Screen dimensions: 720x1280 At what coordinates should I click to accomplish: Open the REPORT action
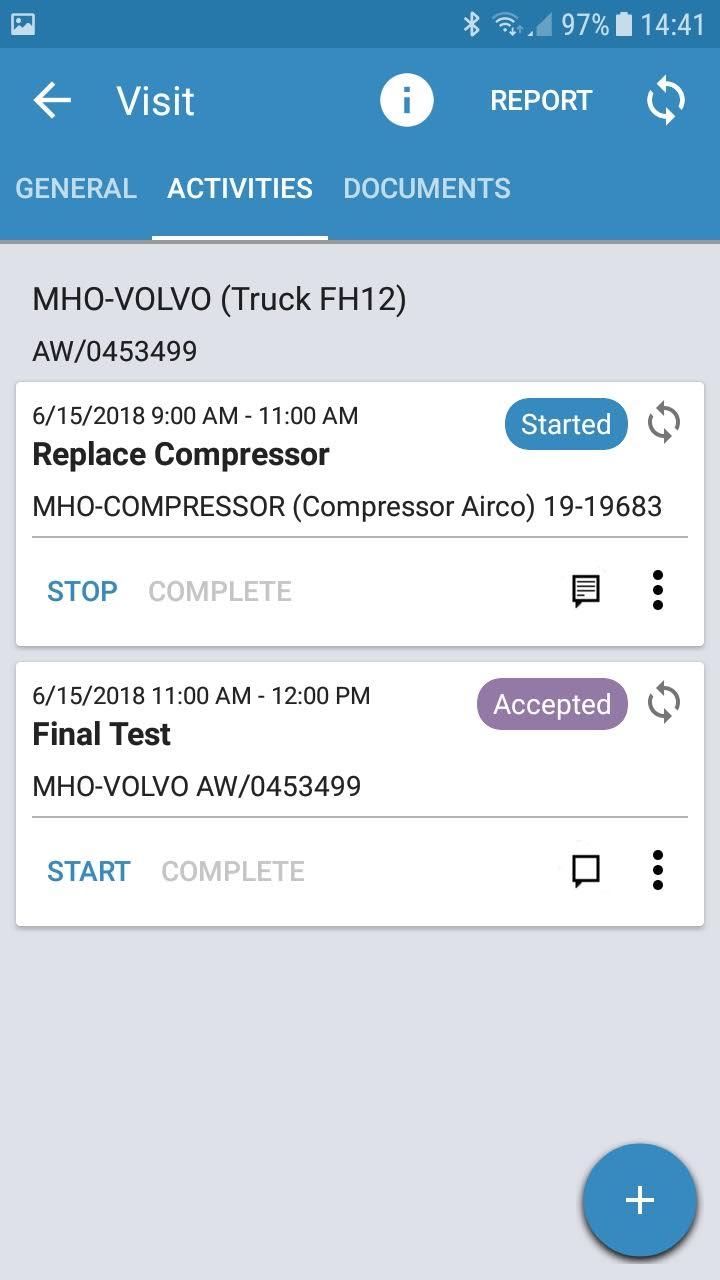pyautogui.click(x=541, y=101)
